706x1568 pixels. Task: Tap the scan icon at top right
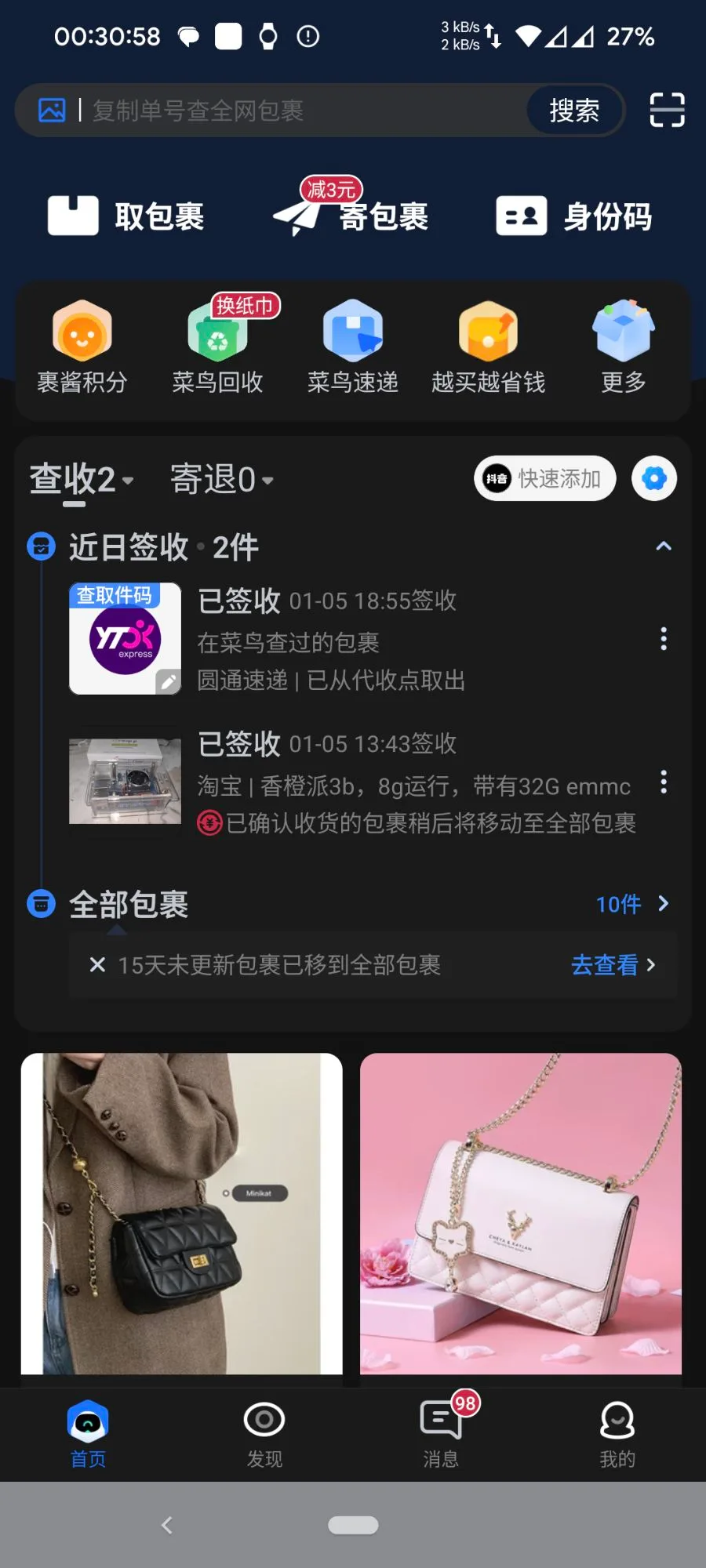(x=666, y=111)
